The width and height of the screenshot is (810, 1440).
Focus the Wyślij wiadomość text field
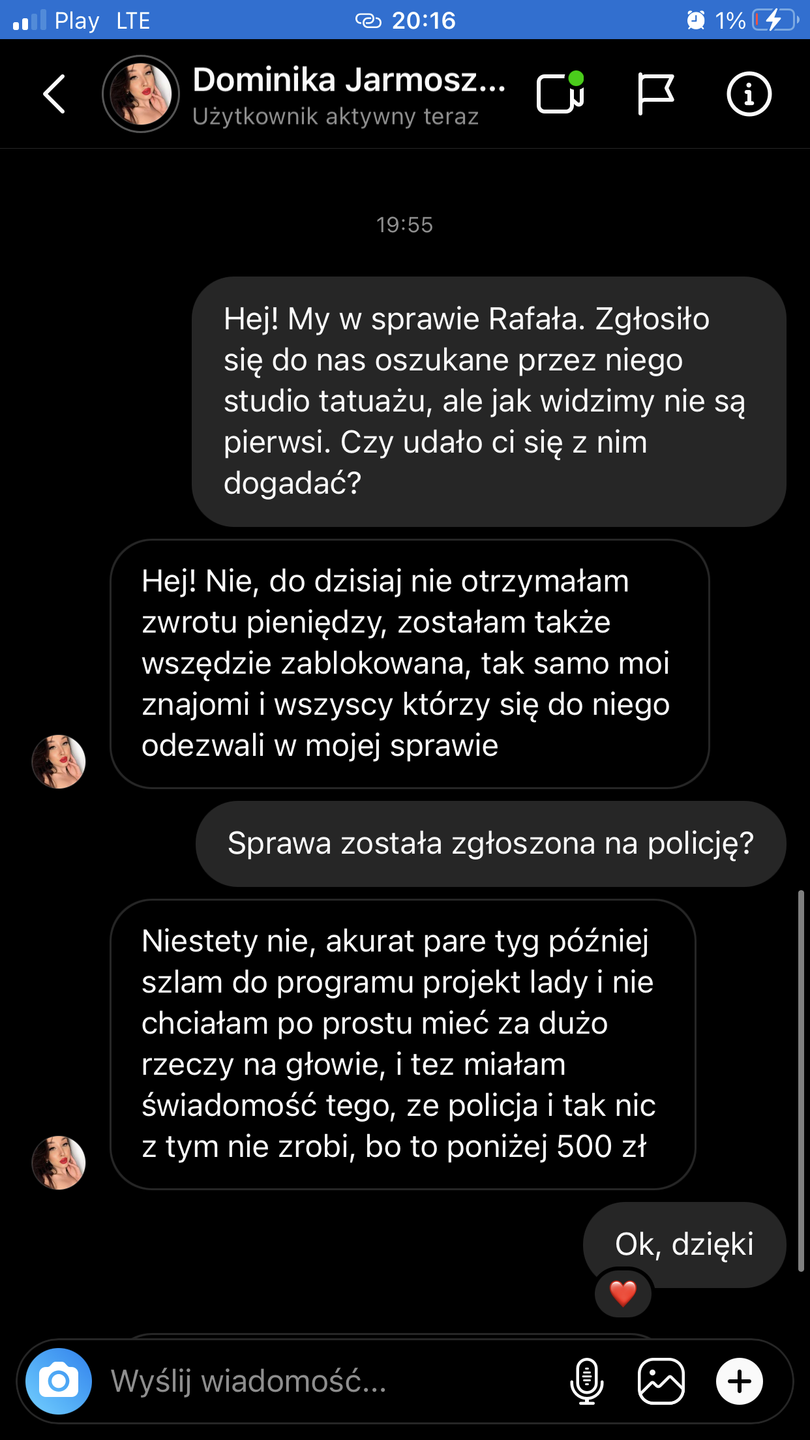coord(320,1382)
